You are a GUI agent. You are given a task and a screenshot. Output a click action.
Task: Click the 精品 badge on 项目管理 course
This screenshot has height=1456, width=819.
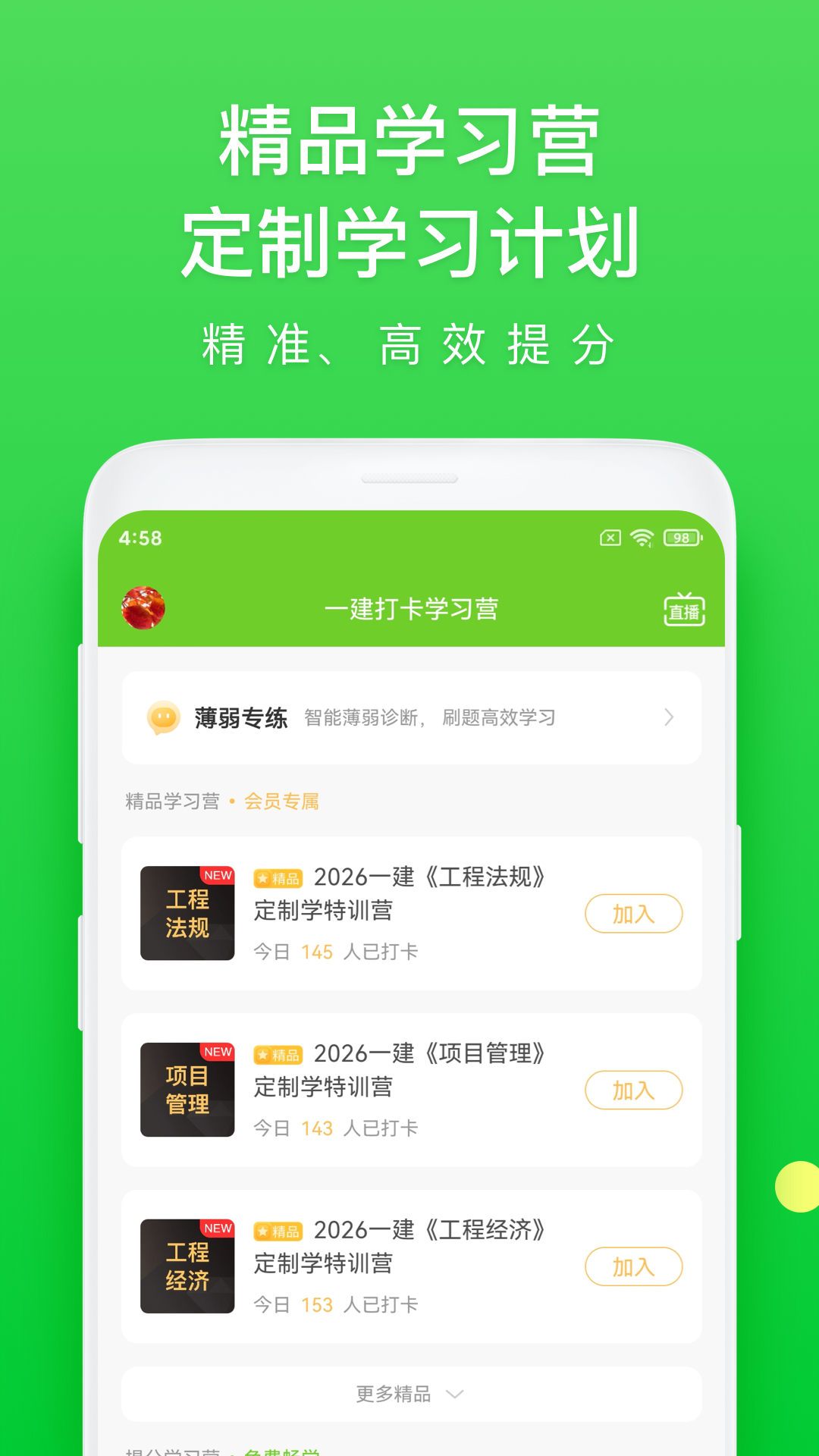(278, 1055)
